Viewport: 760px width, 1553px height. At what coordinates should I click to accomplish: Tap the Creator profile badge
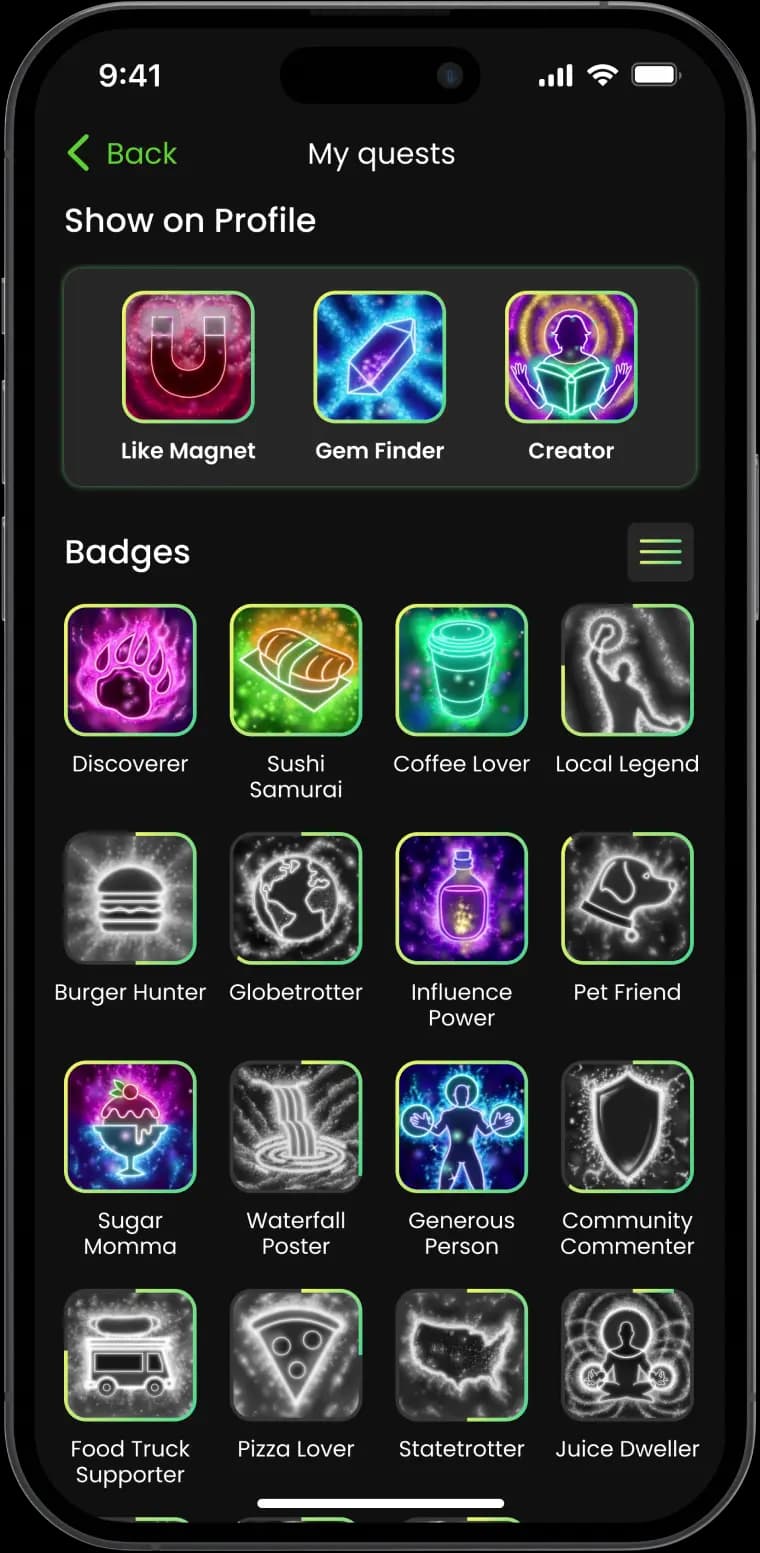click(x=571, y=357)
